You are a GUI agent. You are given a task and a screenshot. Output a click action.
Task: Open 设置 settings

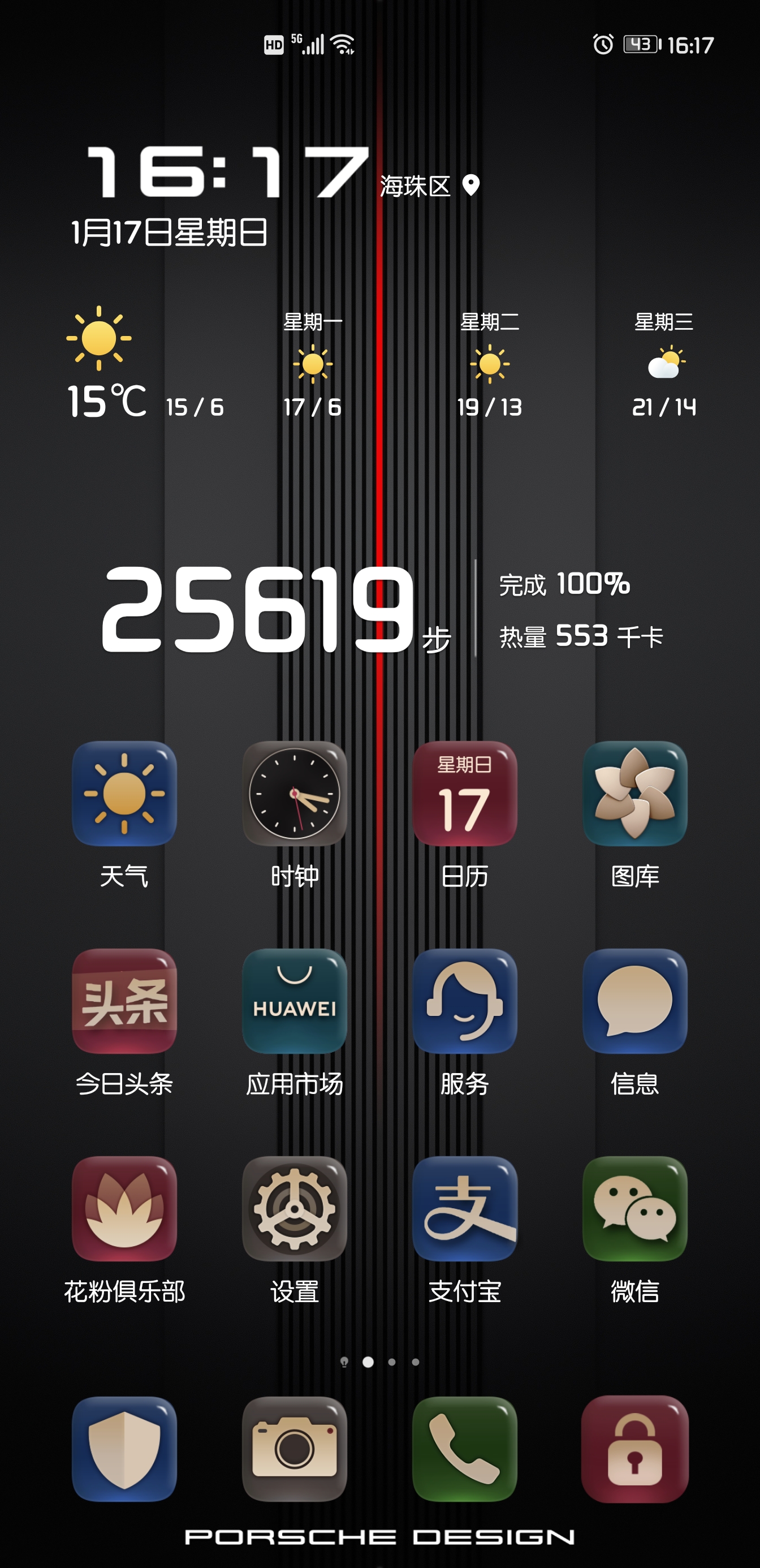[x=295, y=1208]
